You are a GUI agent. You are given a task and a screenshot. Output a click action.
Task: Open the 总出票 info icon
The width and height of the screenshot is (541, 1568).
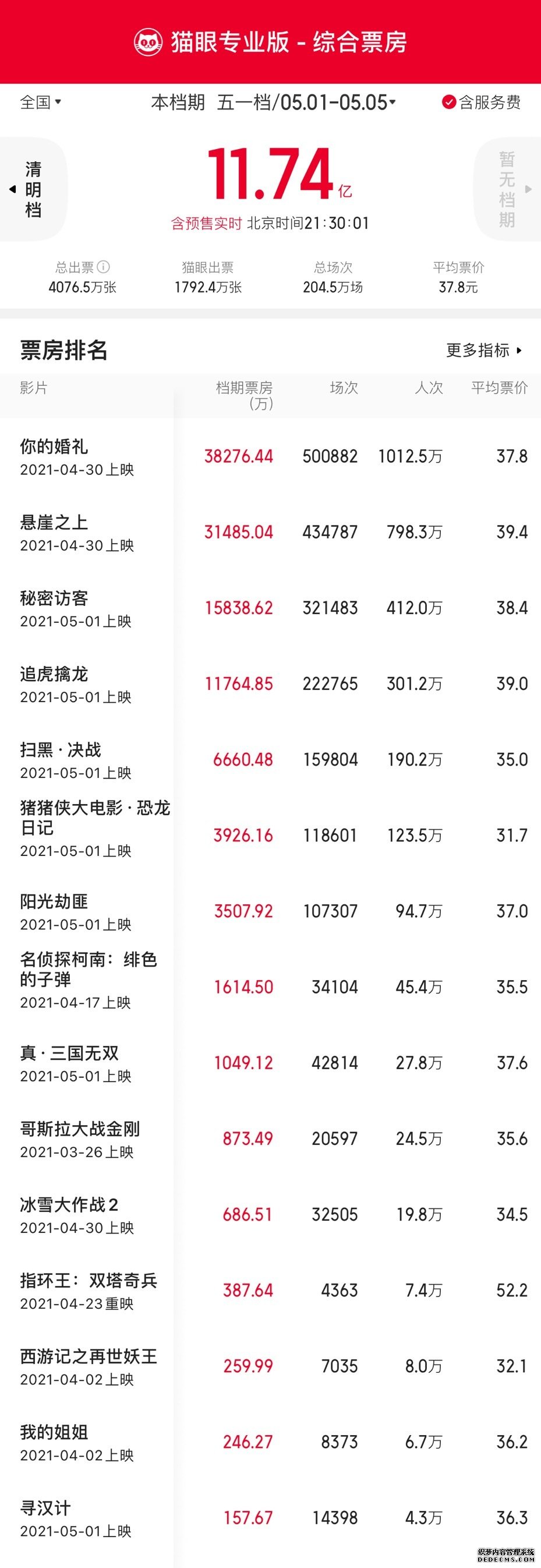(x=104, y=267)
